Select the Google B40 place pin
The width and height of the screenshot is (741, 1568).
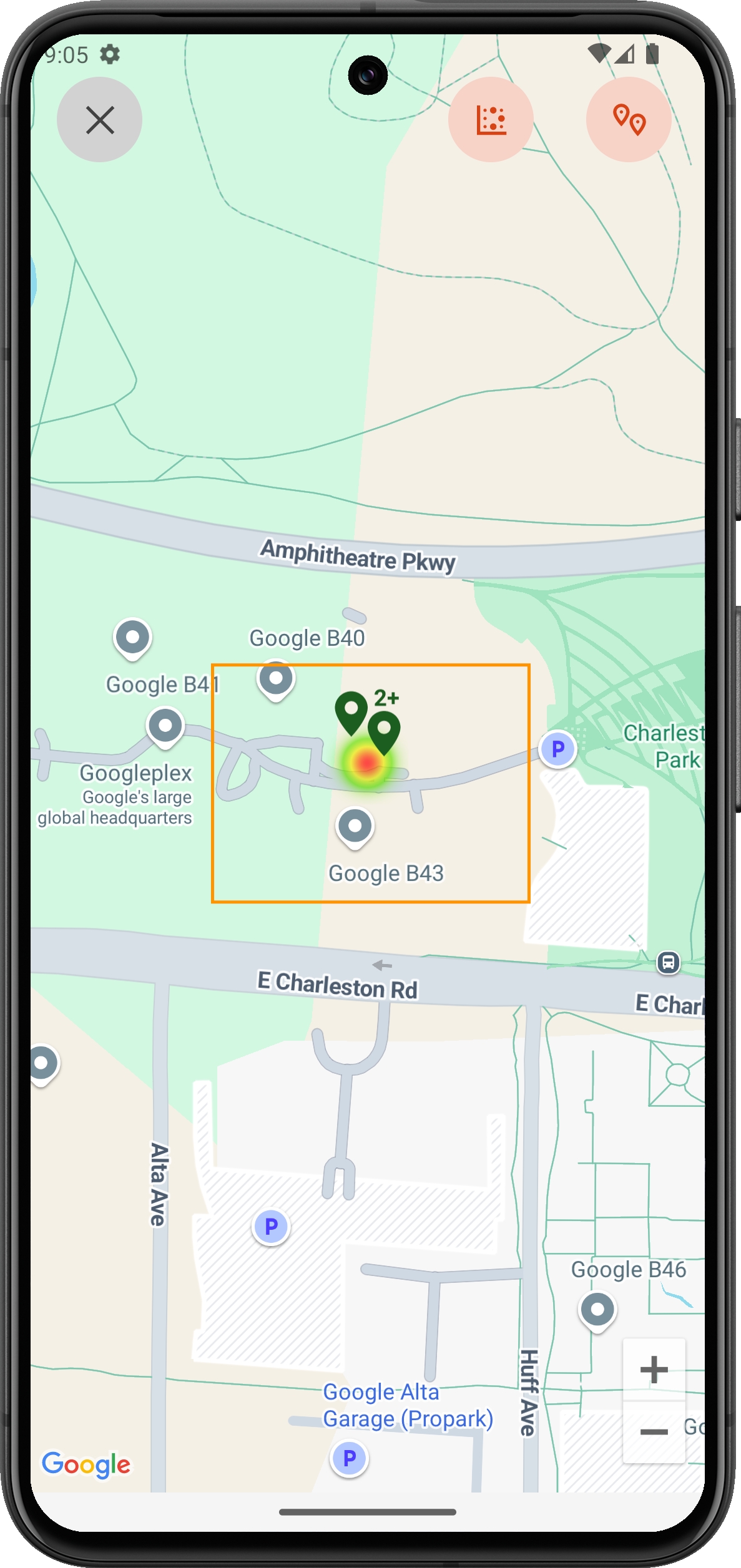(x=276, y=678)
